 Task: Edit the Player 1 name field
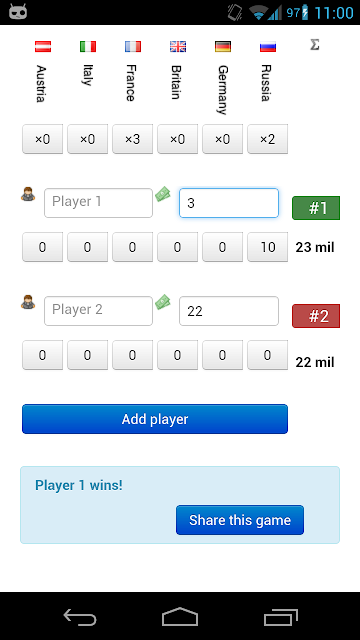98,202
